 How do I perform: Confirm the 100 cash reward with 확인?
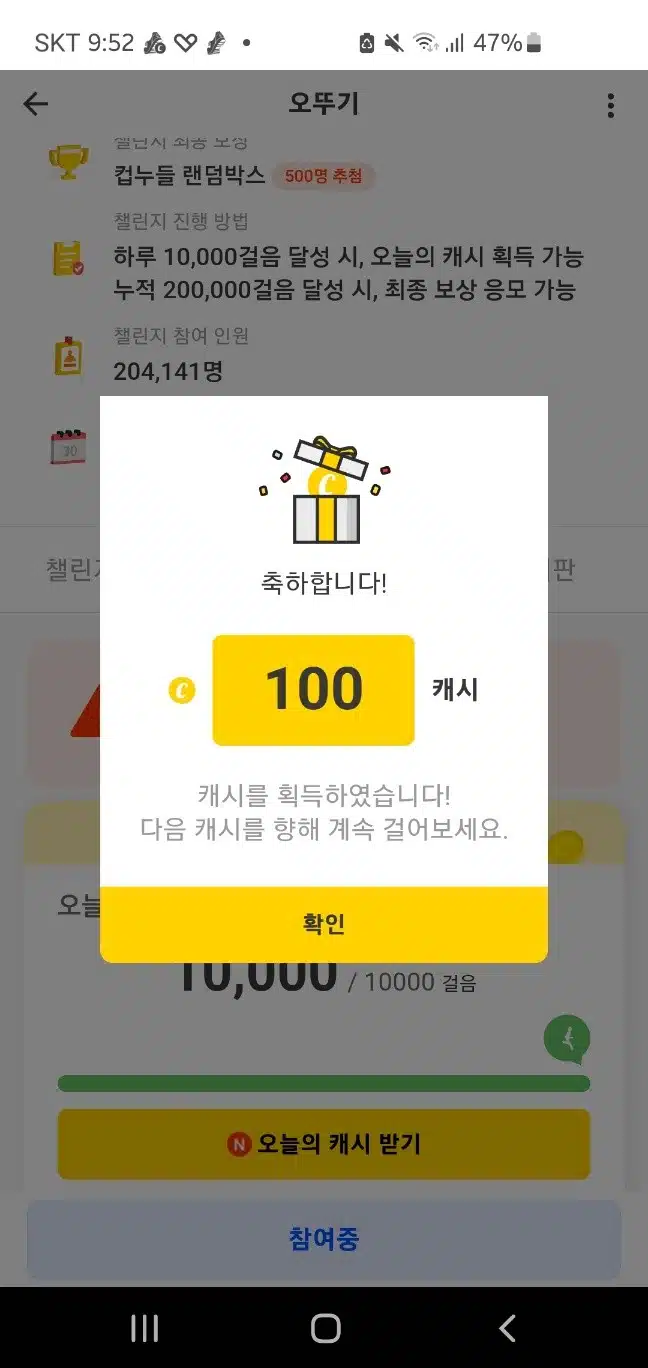click(x=323, y=924)
